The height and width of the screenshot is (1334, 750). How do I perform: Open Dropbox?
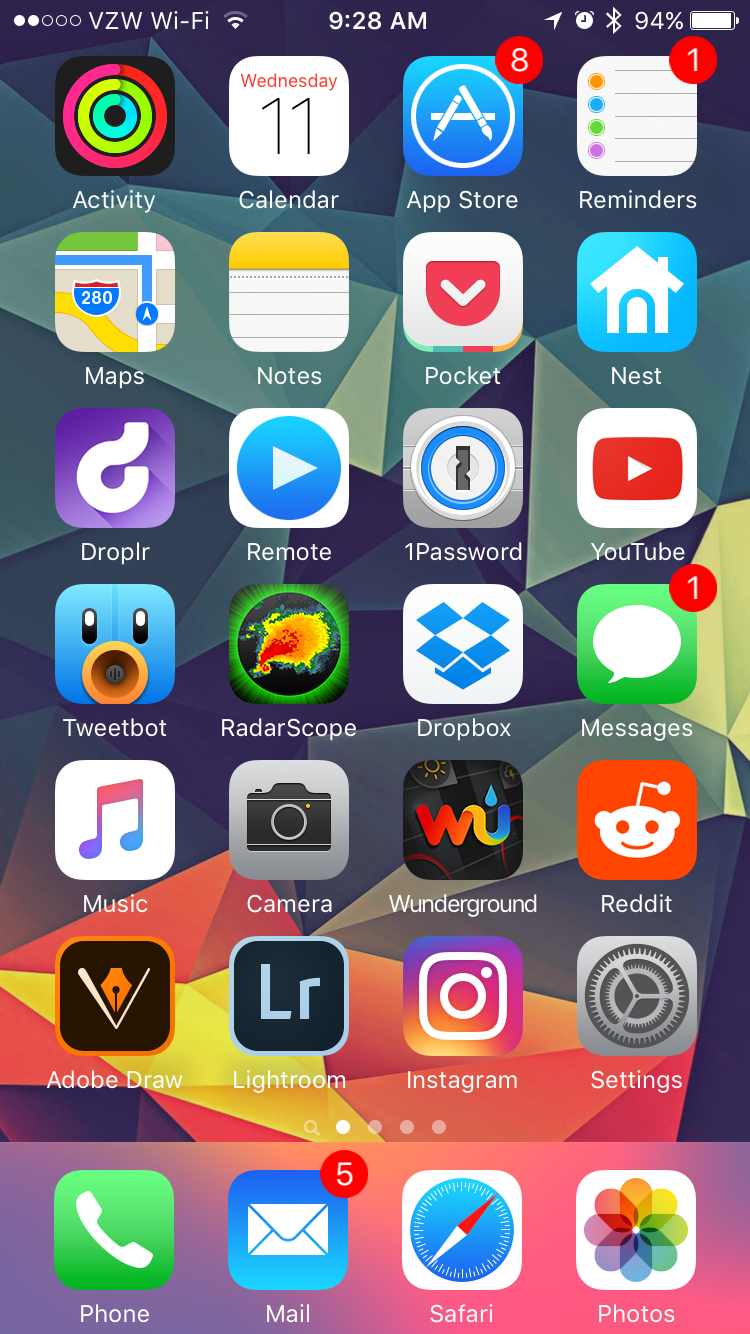click(463, 644)
